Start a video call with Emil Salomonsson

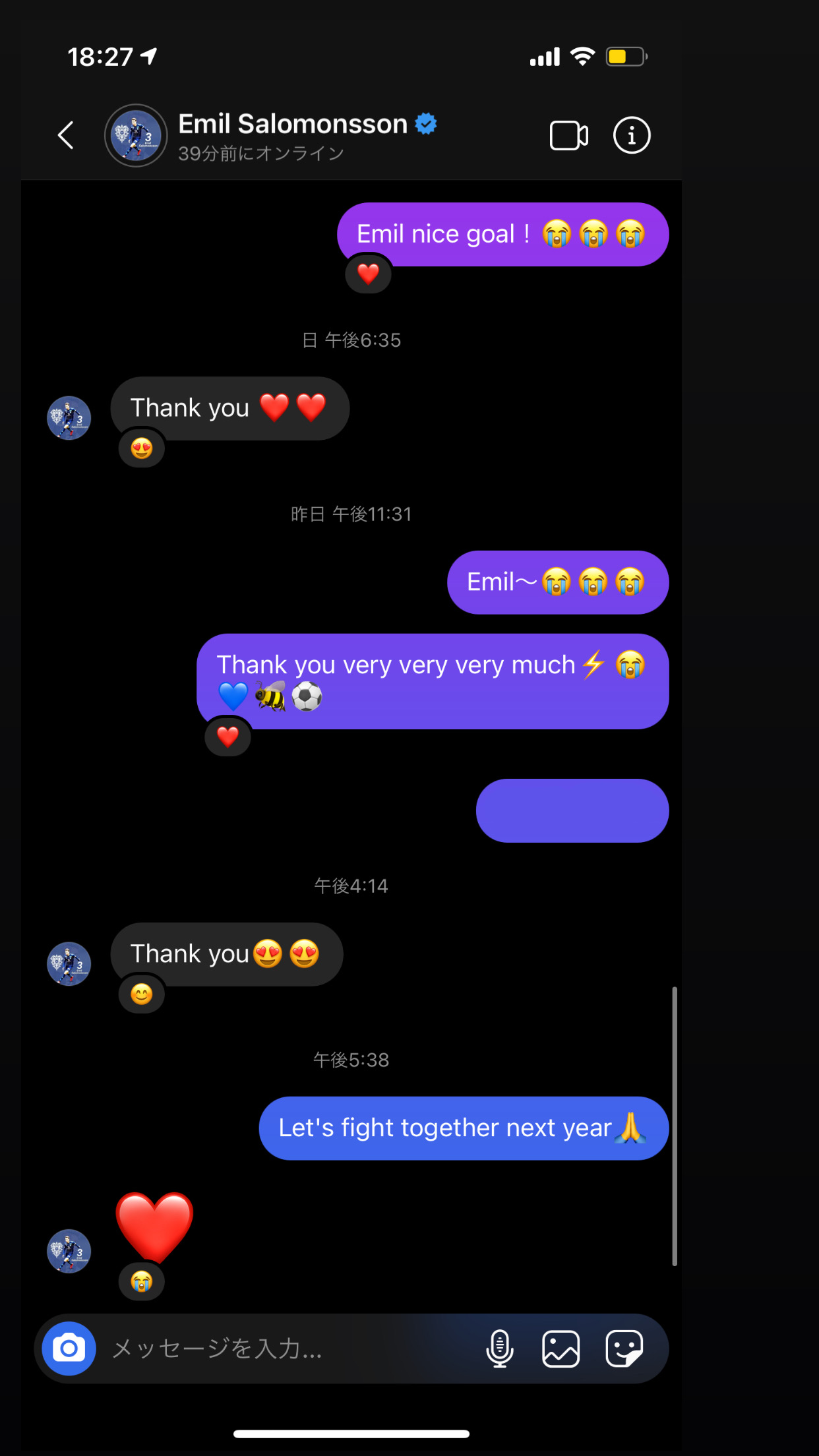pos(568,136)
